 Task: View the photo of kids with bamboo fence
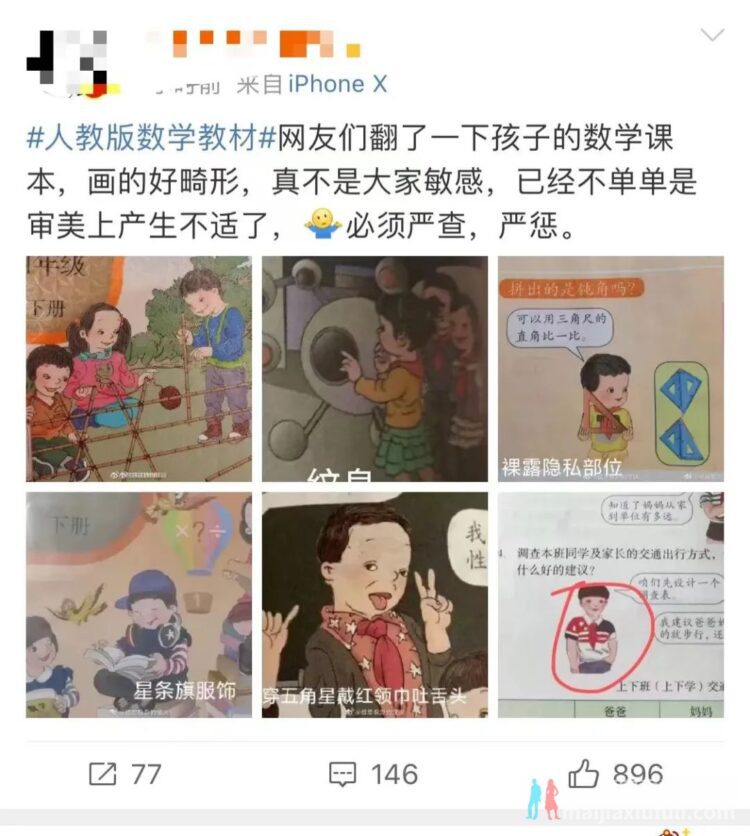point(139,369)
